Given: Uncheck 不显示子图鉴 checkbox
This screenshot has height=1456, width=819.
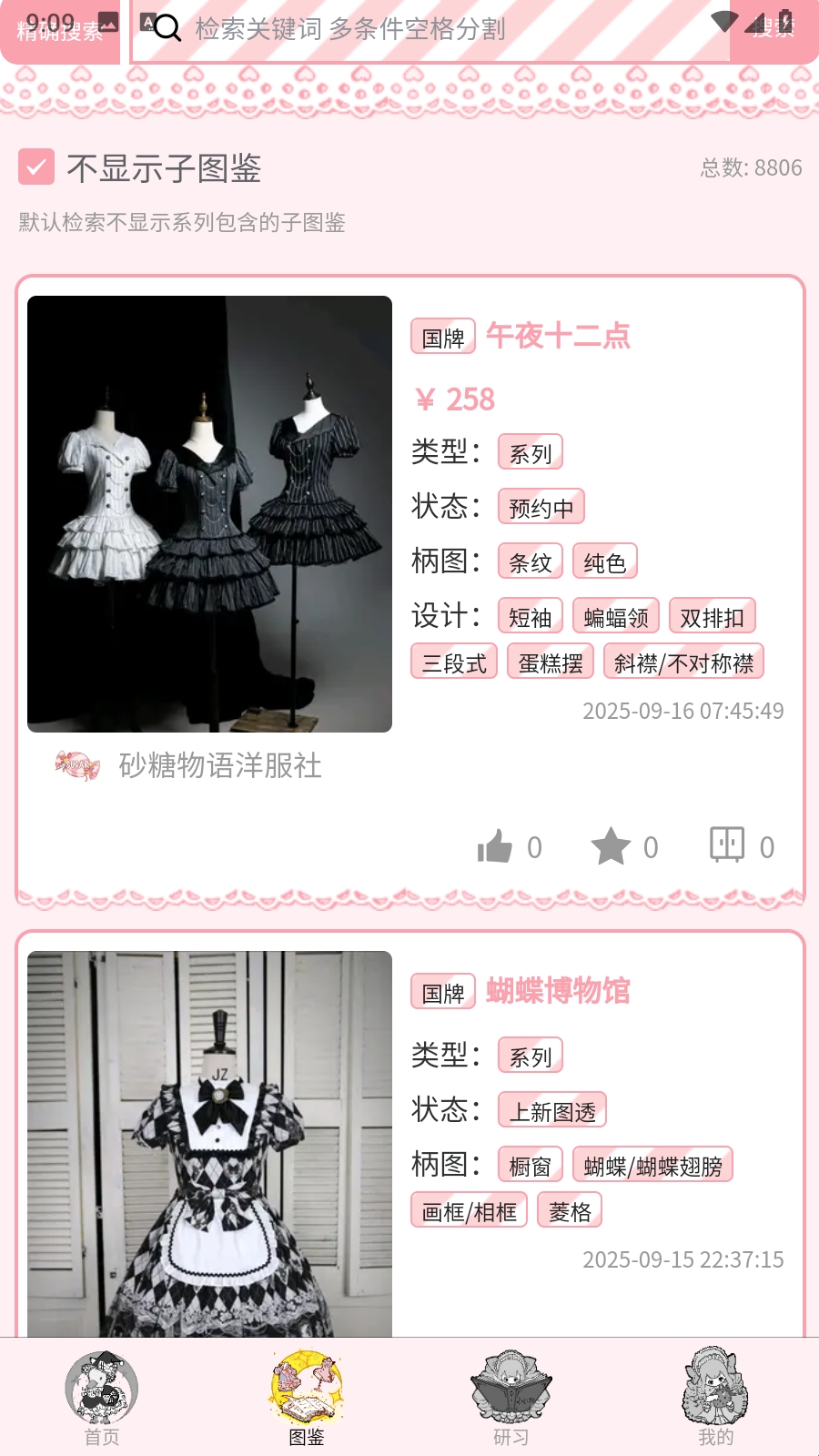Looking at the screenshot, I should click(x=36, y=167).
